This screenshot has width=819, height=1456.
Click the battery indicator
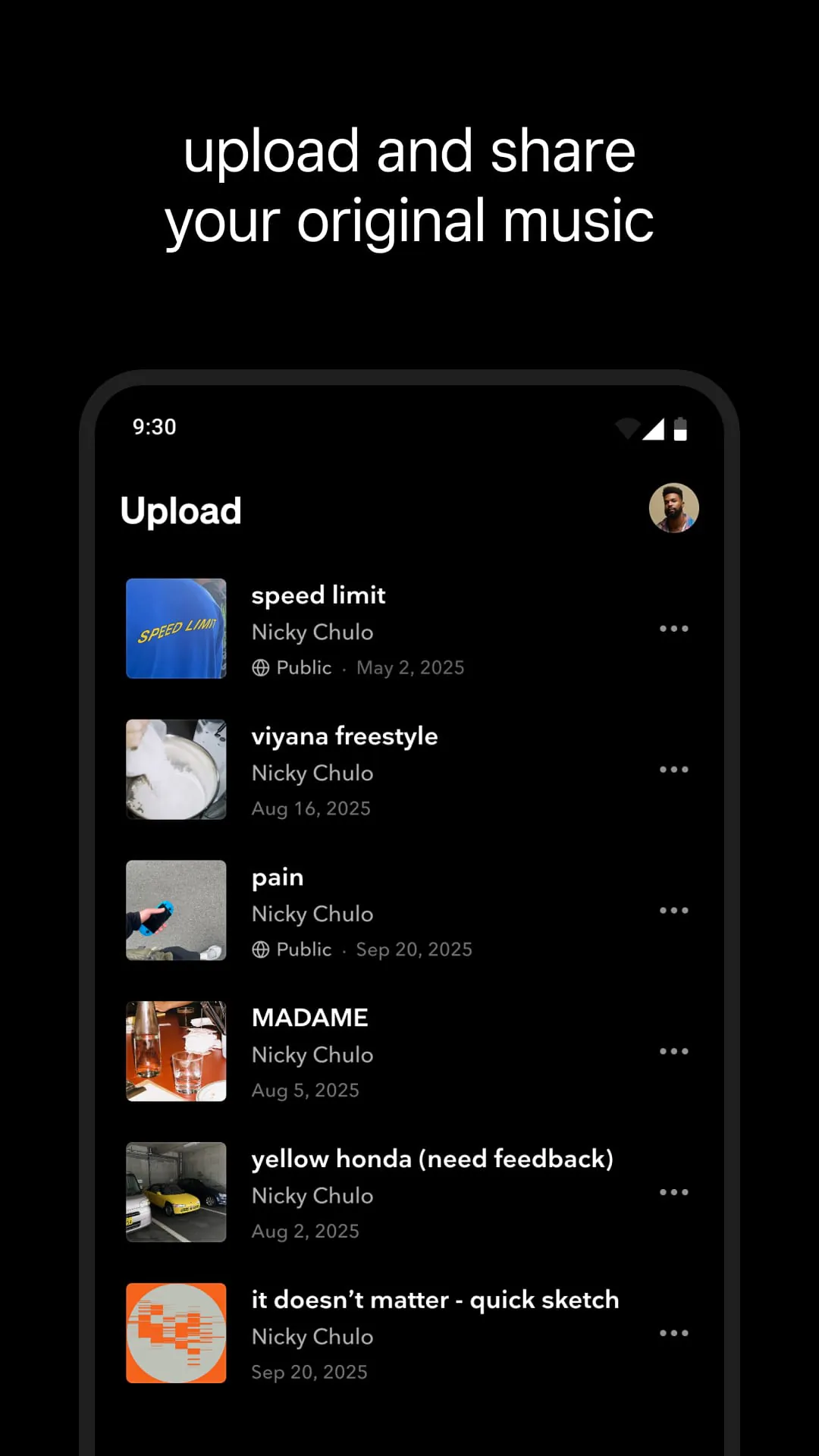[681, 428]
